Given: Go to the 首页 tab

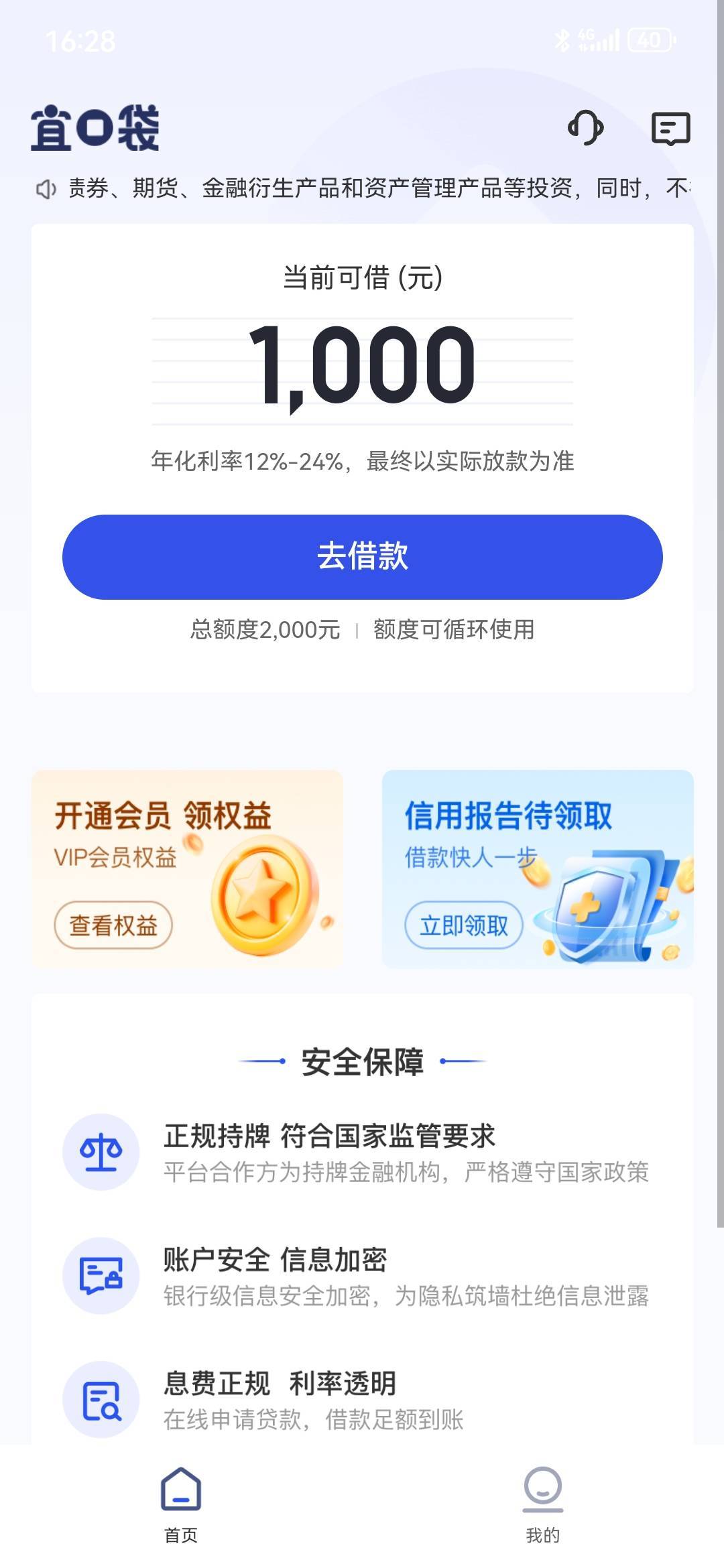Looking at the screenshot, I should pyautogui.click(x=181, y=1504).
